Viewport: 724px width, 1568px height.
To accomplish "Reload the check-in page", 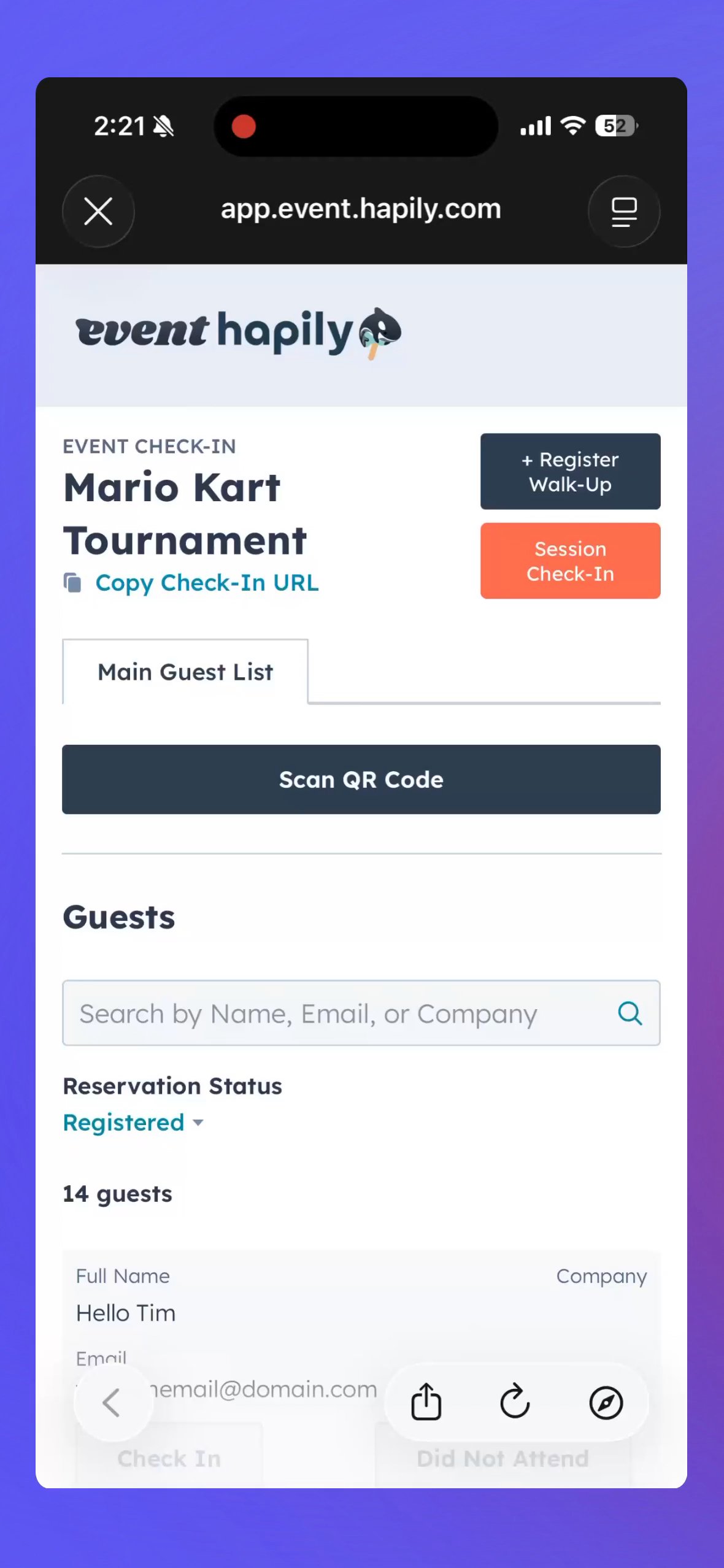I will point(515,1402).
